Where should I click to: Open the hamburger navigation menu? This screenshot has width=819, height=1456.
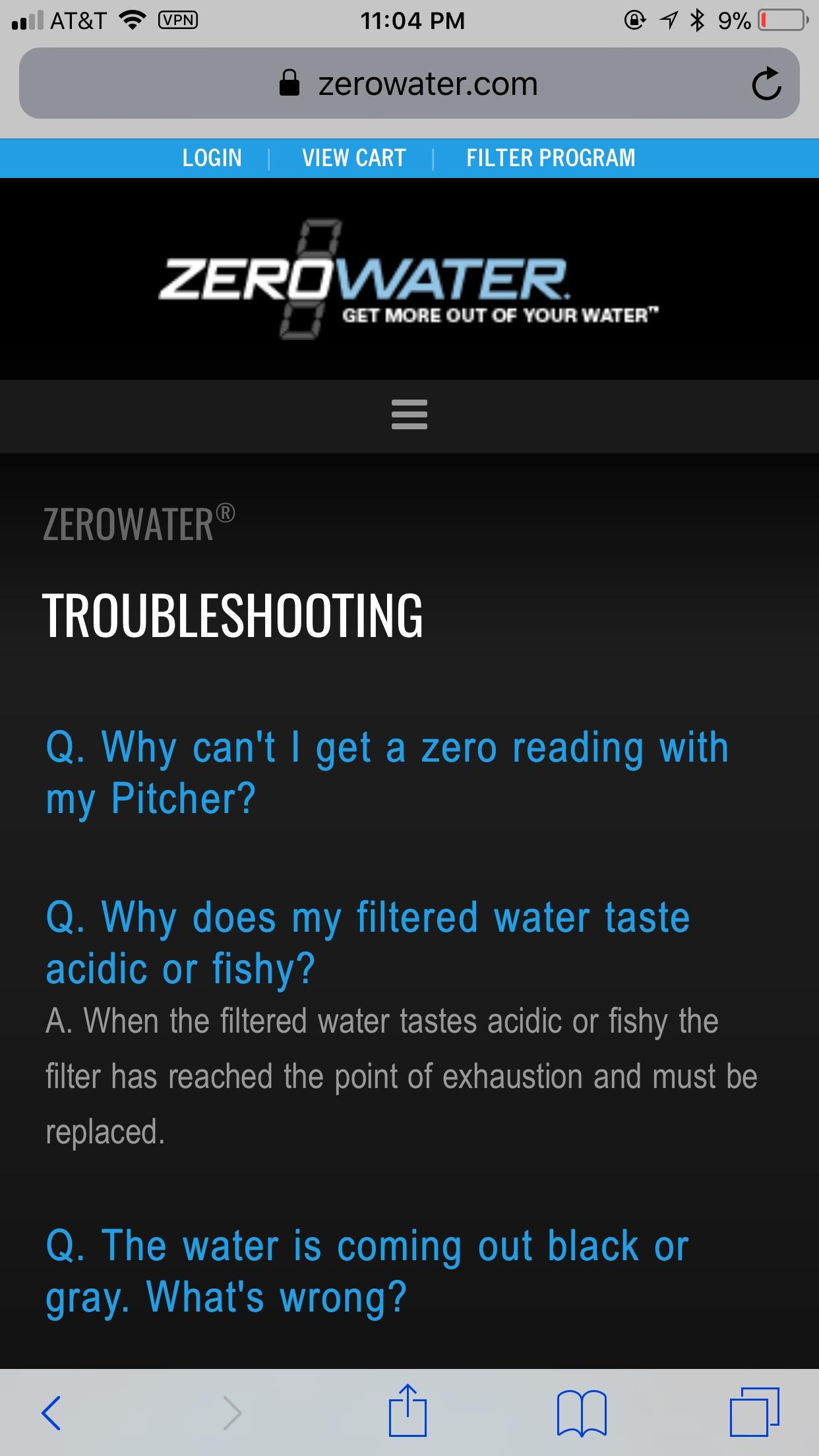click(x=409, y=415)
